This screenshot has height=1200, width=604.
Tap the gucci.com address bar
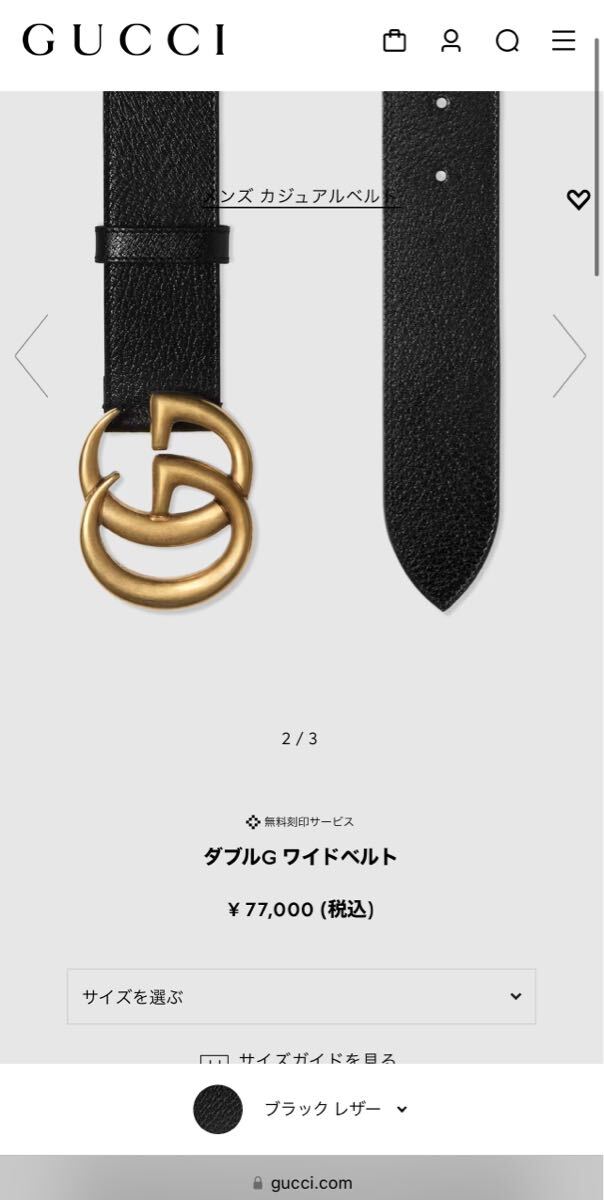tap(302, 1183)
